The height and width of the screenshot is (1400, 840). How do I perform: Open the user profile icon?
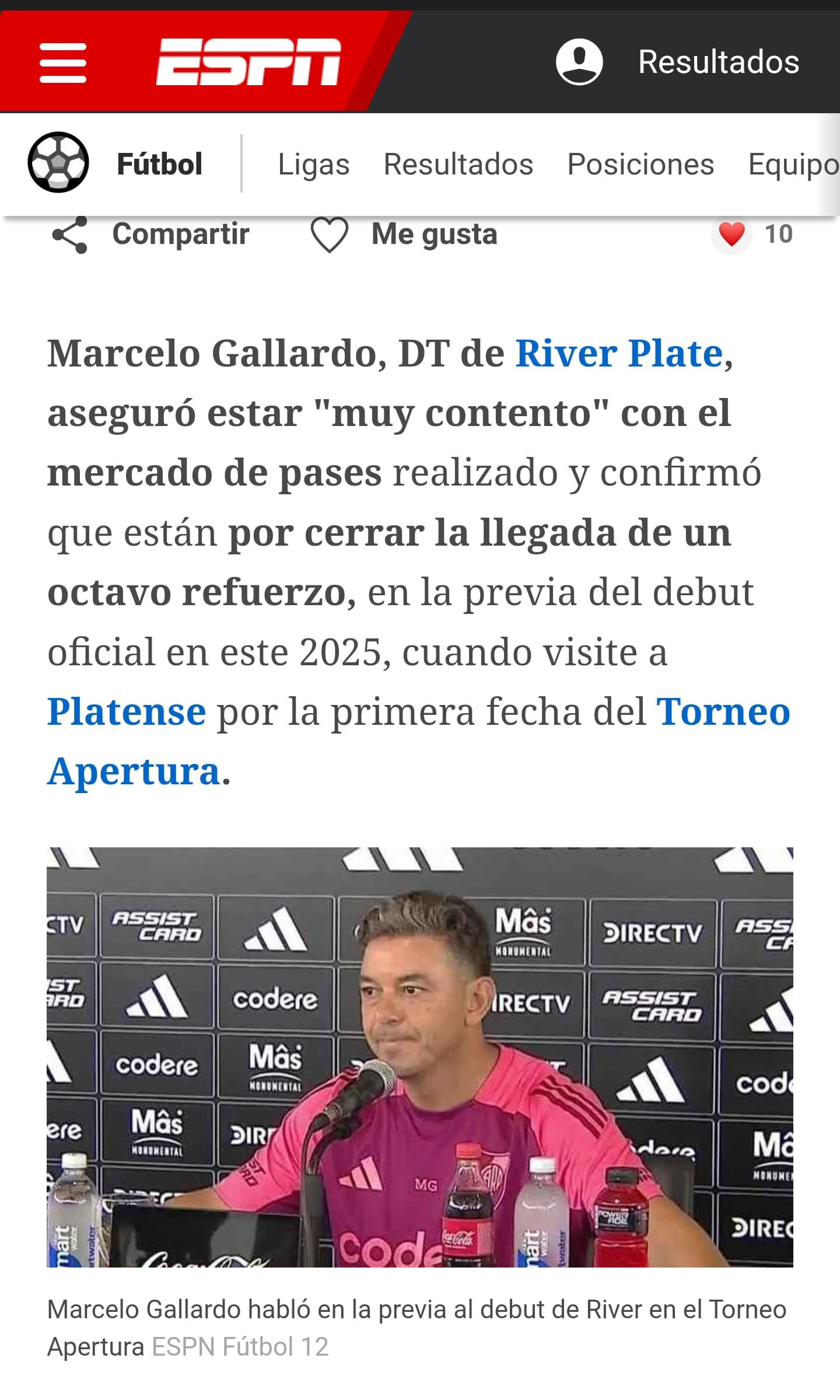[579, 62]
